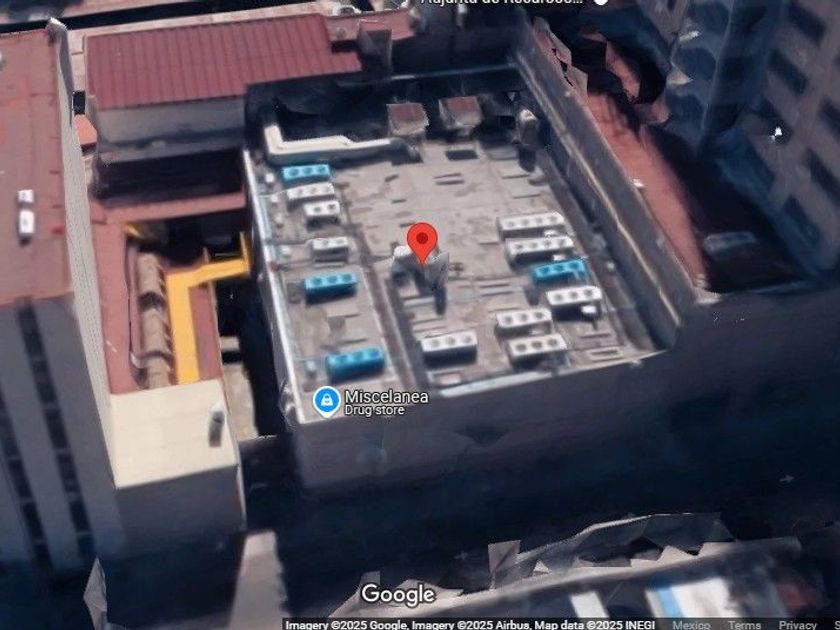Open the Terms link
The height and width of the screenshot is (630, 840).
744,625
